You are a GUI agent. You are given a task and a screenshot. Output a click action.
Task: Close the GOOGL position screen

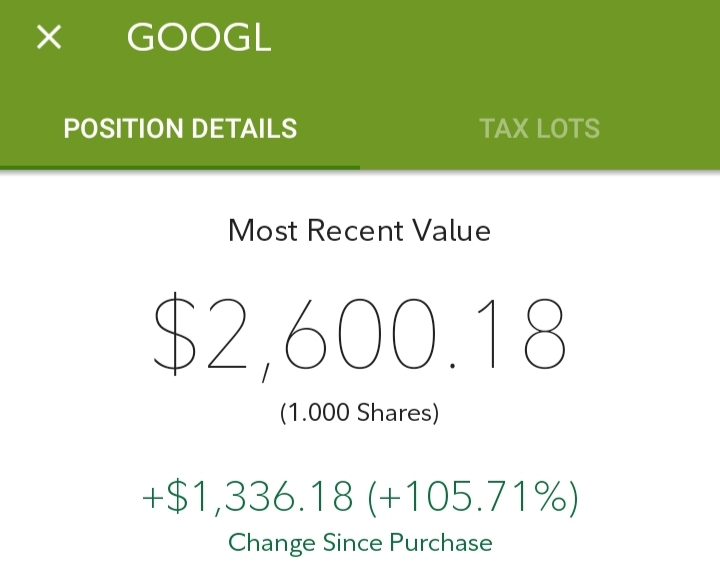pos(49,38)
